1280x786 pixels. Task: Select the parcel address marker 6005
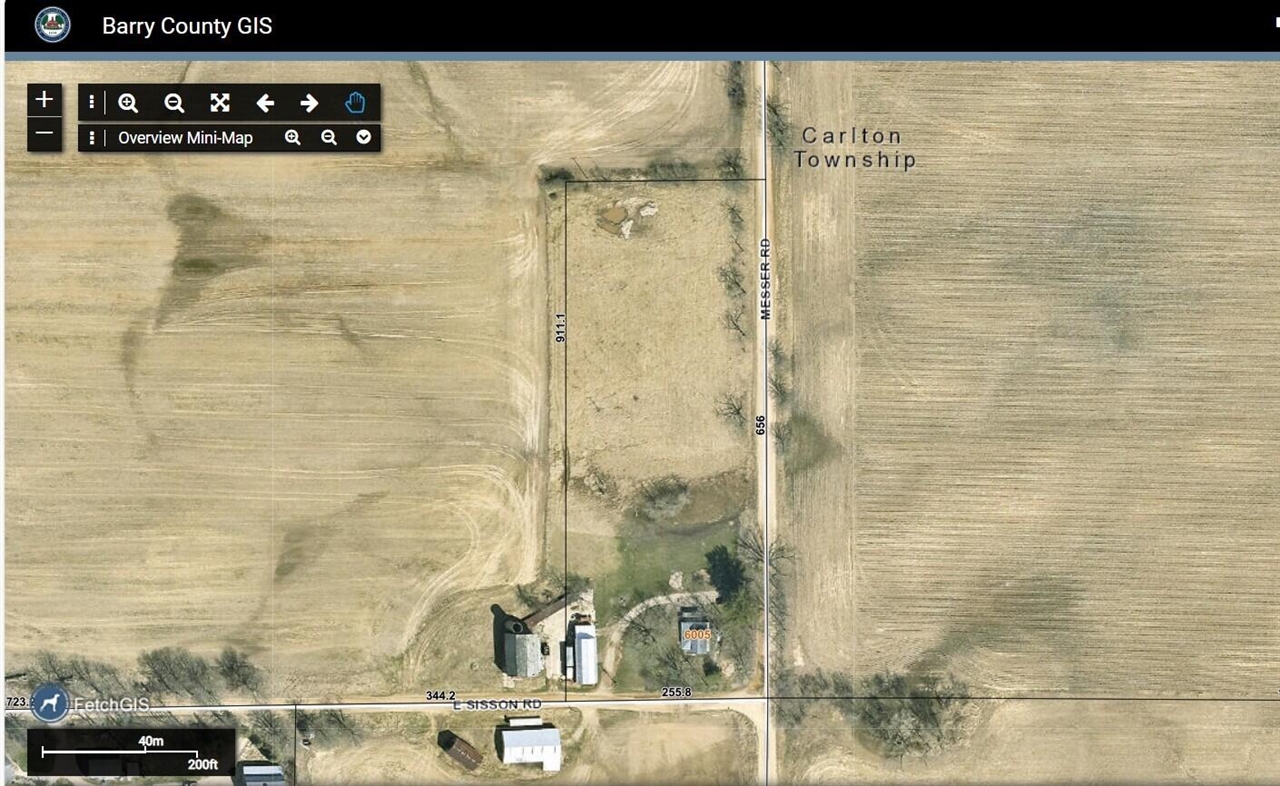(697, 634)
